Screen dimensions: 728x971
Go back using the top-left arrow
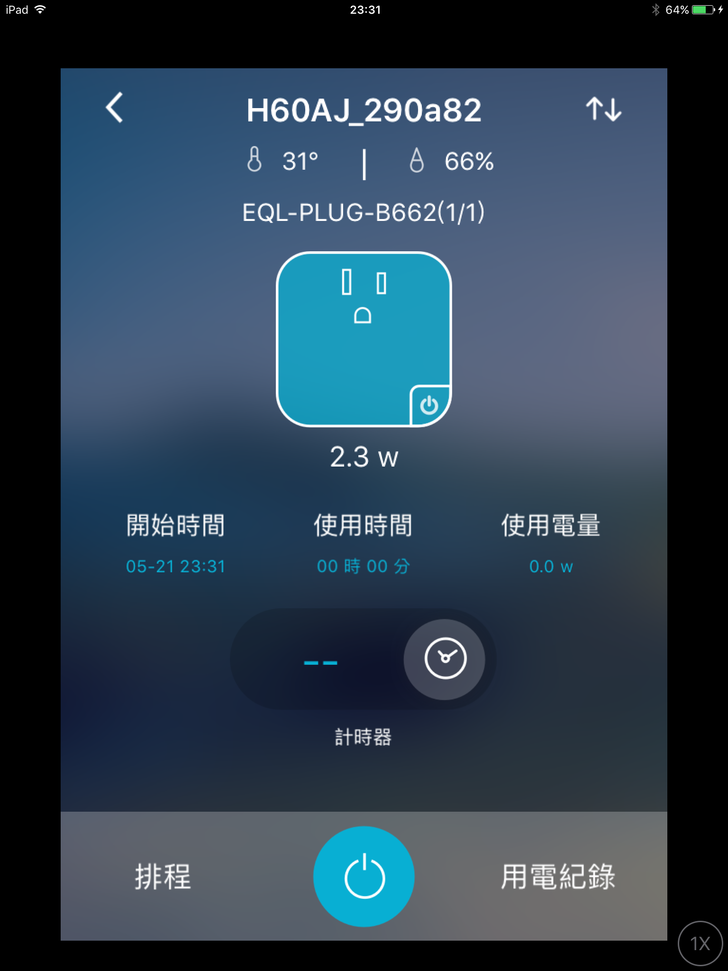click(115, 108)
